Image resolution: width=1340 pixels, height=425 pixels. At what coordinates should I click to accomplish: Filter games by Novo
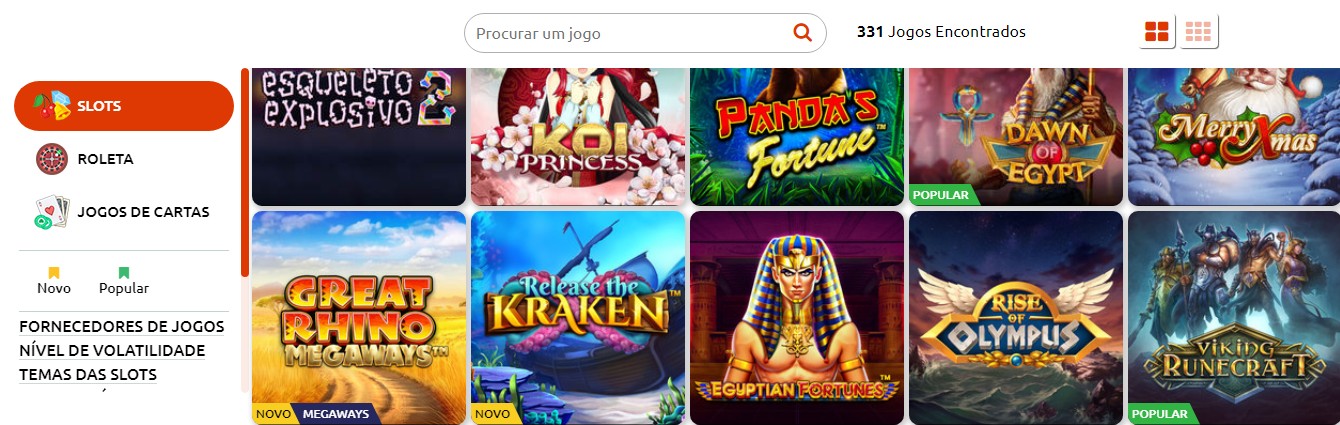click(x=54, y=281)
